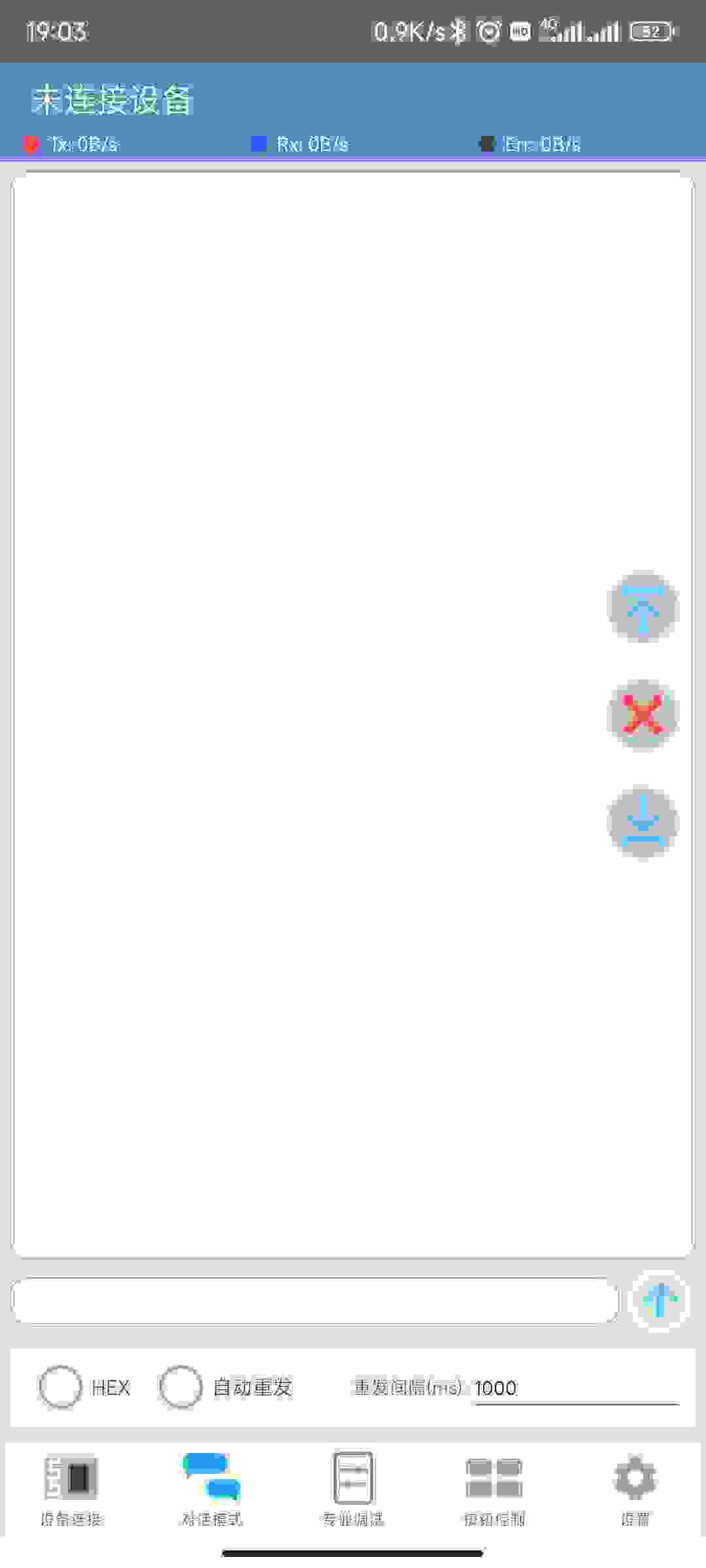Open the 设备连接 tab
706x1568 pixels.
(71, 1490)
